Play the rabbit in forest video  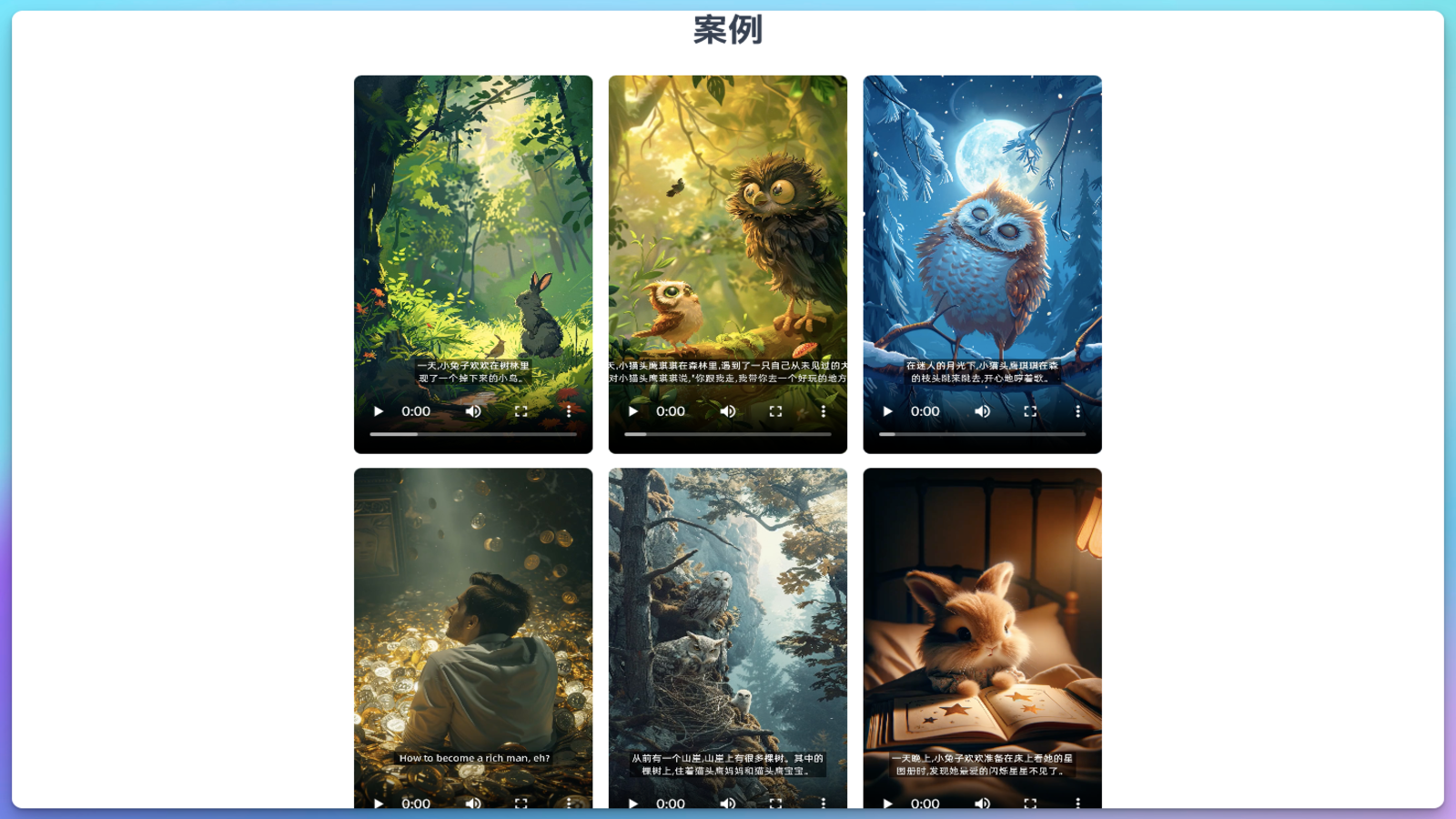[379, 411]
